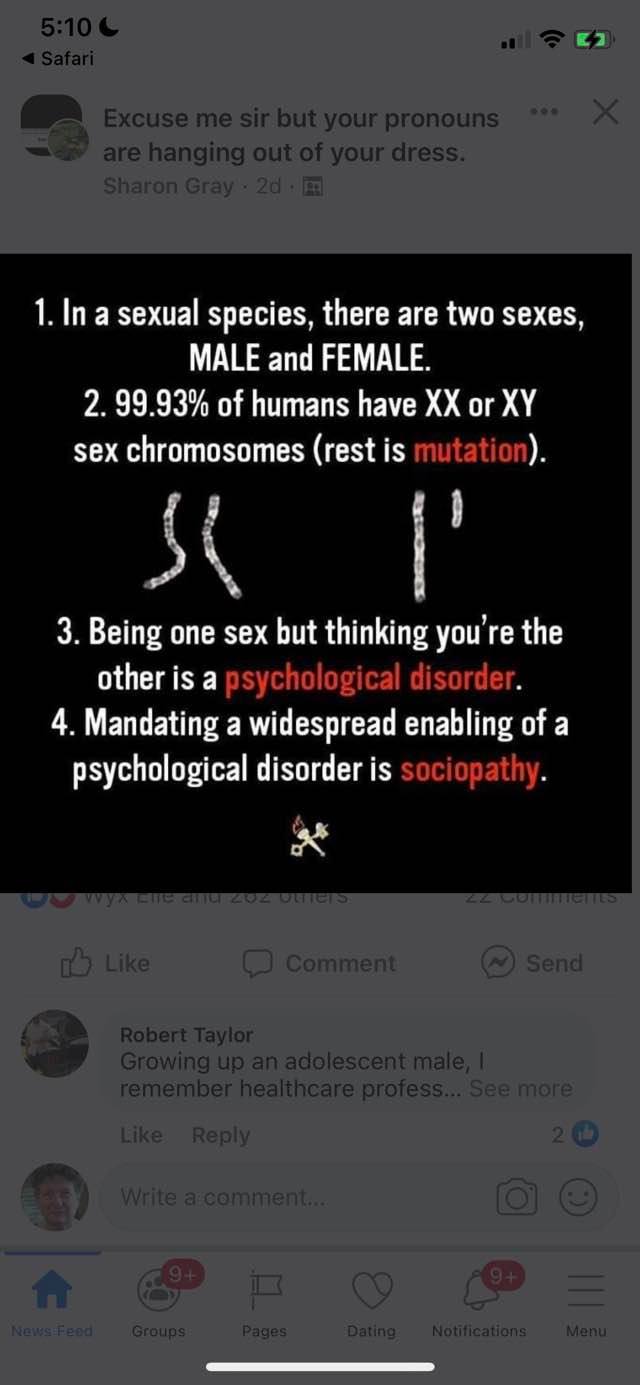
Task: Close the post viewer
Action: [605, 112]
